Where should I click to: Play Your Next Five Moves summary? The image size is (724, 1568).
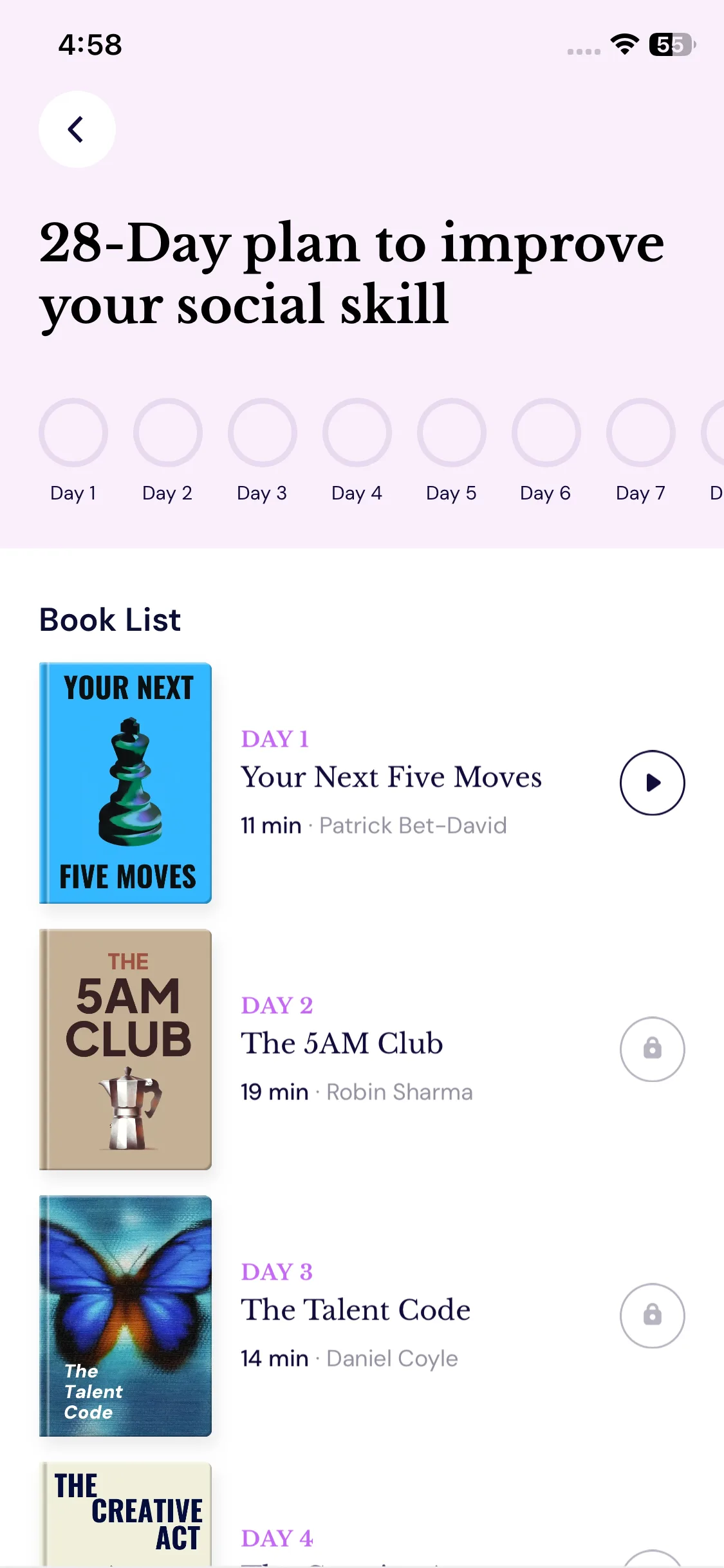(x=652, y=783)
